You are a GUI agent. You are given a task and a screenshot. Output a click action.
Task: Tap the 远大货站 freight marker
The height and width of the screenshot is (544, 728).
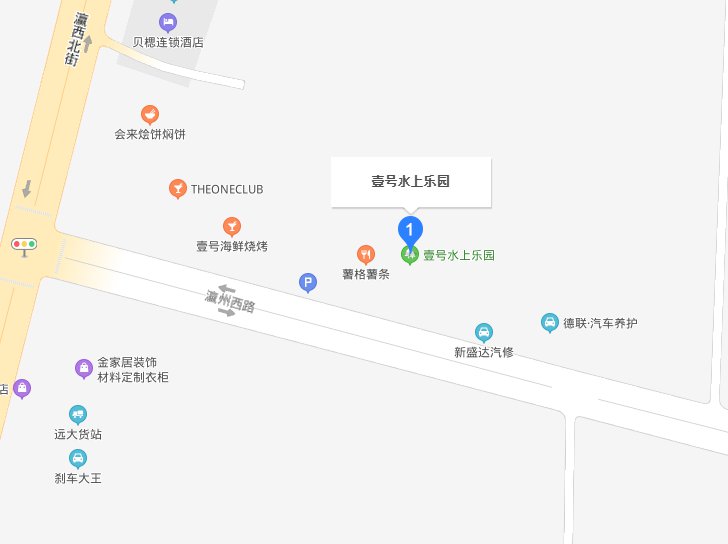click(78, 415)
